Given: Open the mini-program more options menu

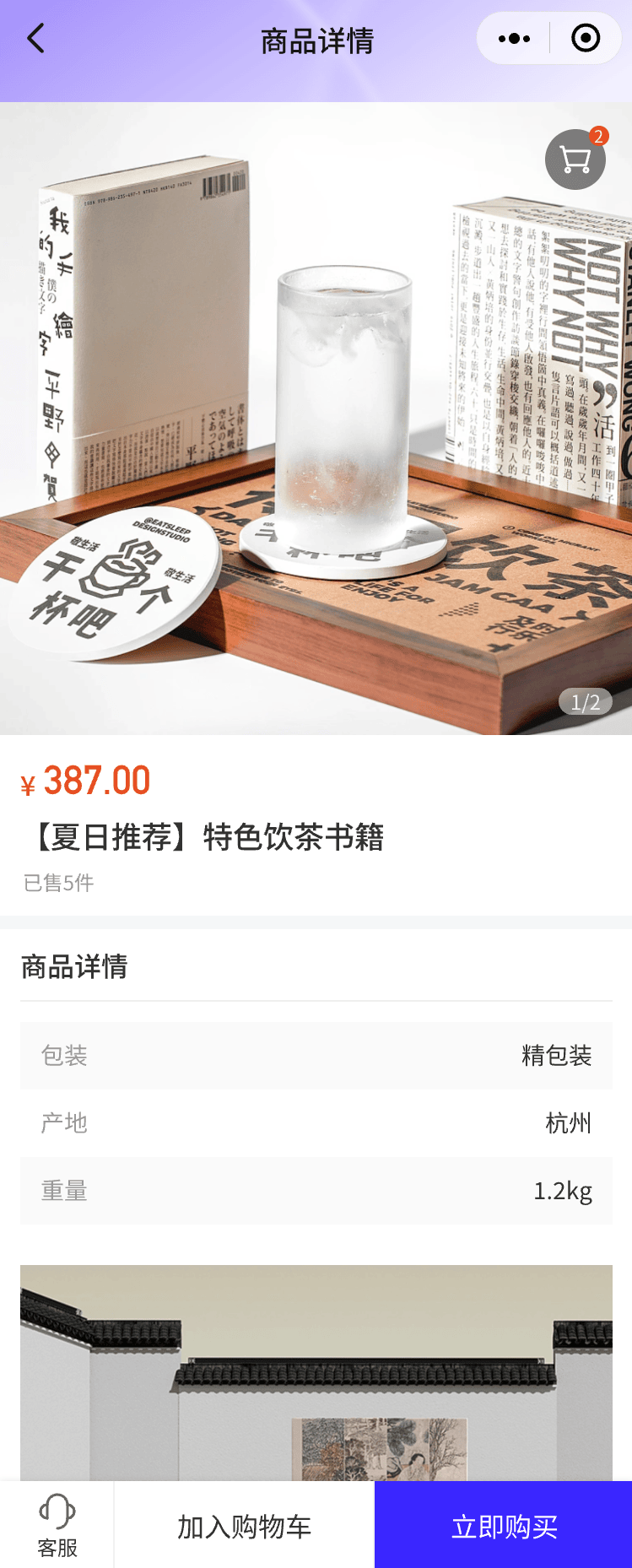Looking at the screenshot, I should [514, 38].
